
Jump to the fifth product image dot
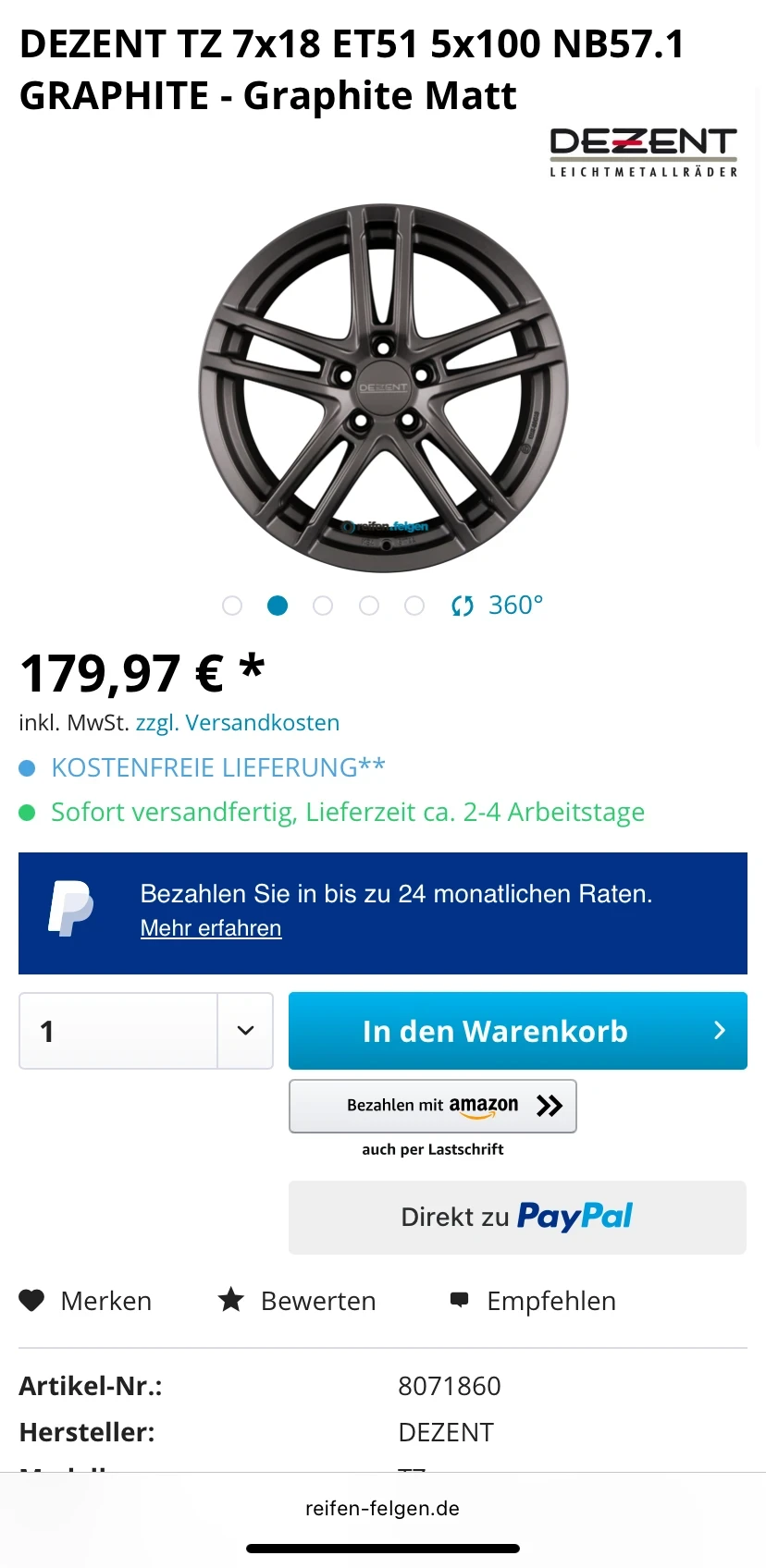coord(414,606)
